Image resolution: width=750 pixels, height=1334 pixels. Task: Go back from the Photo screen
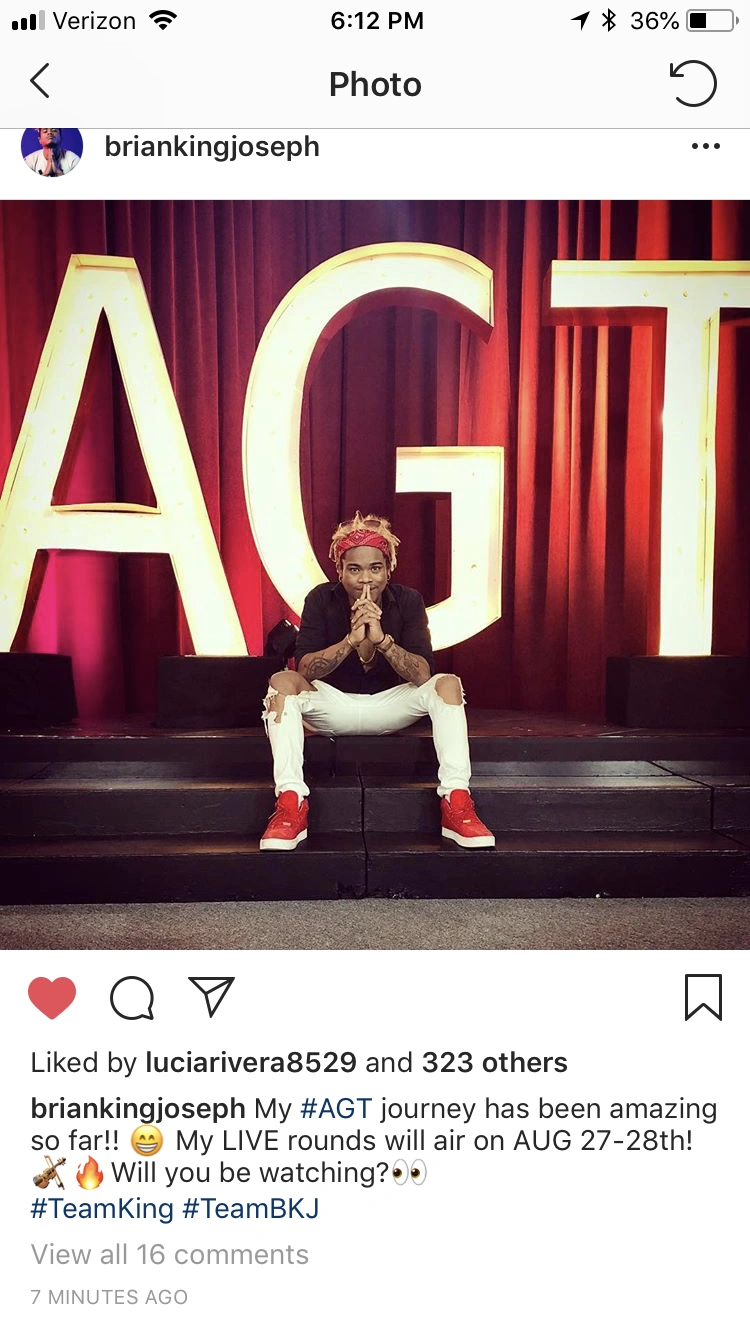pyautogui.click(x=40, y=82)
